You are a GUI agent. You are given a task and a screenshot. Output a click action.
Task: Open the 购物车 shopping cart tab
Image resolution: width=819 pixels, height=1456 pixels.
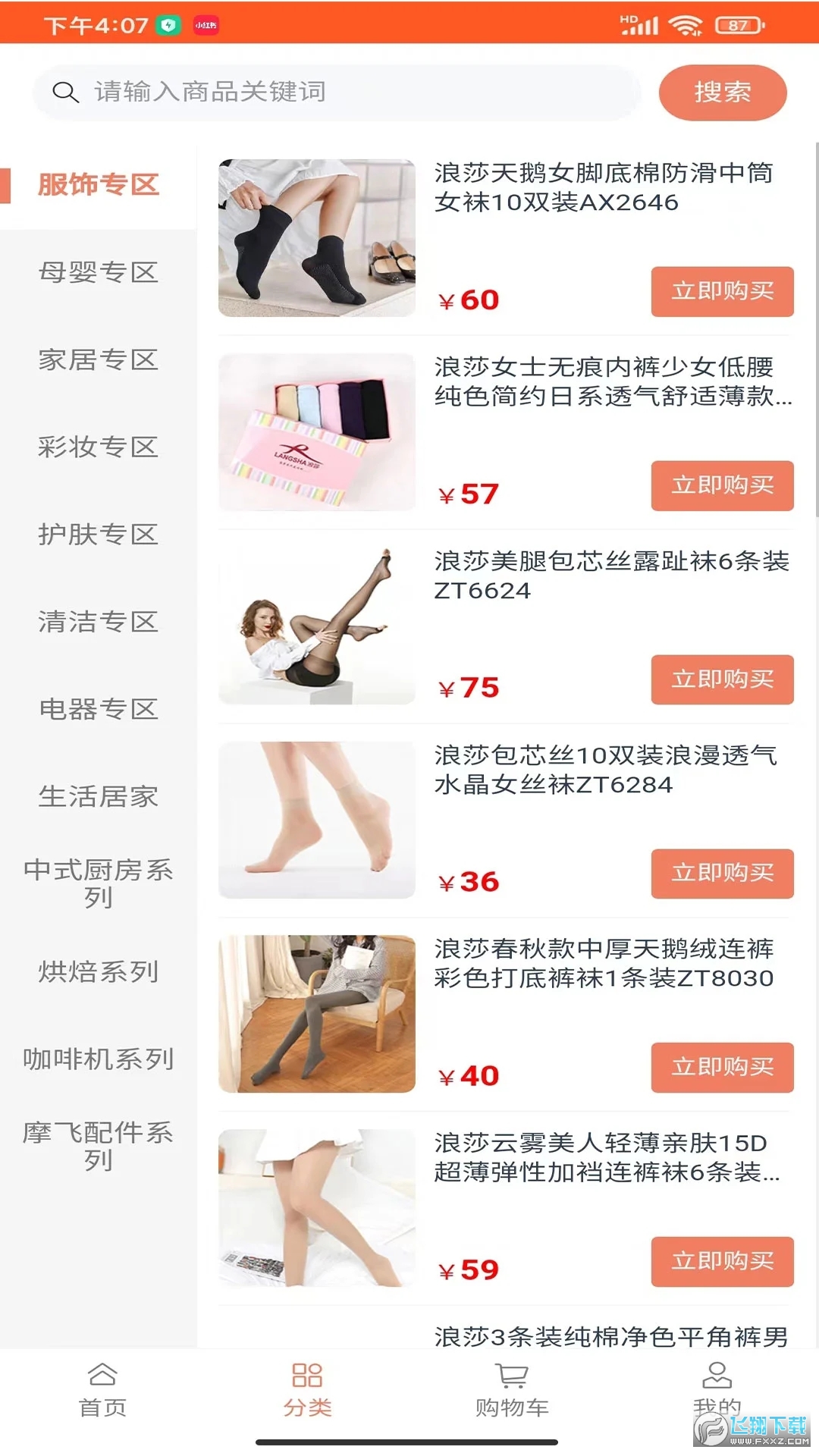(512, 1390)
